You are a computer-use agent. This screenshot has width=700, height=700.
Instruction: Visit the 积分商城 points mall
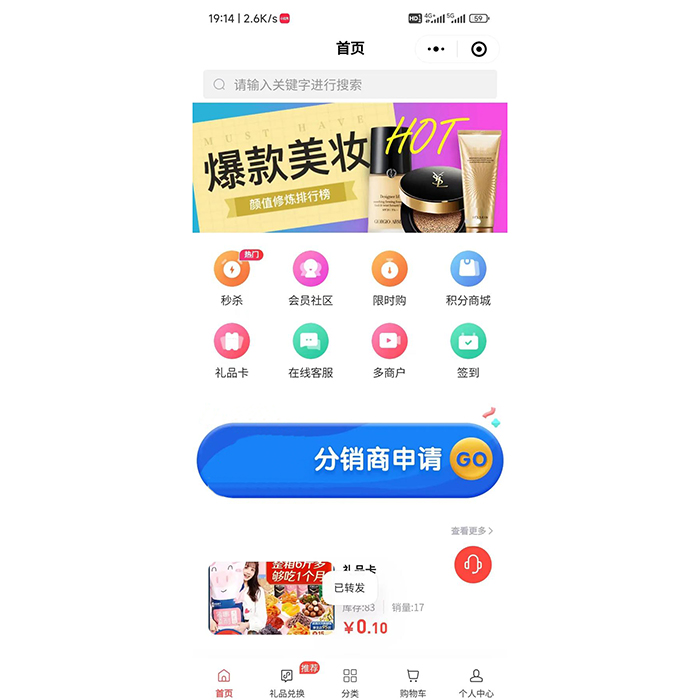click(468, 277)
